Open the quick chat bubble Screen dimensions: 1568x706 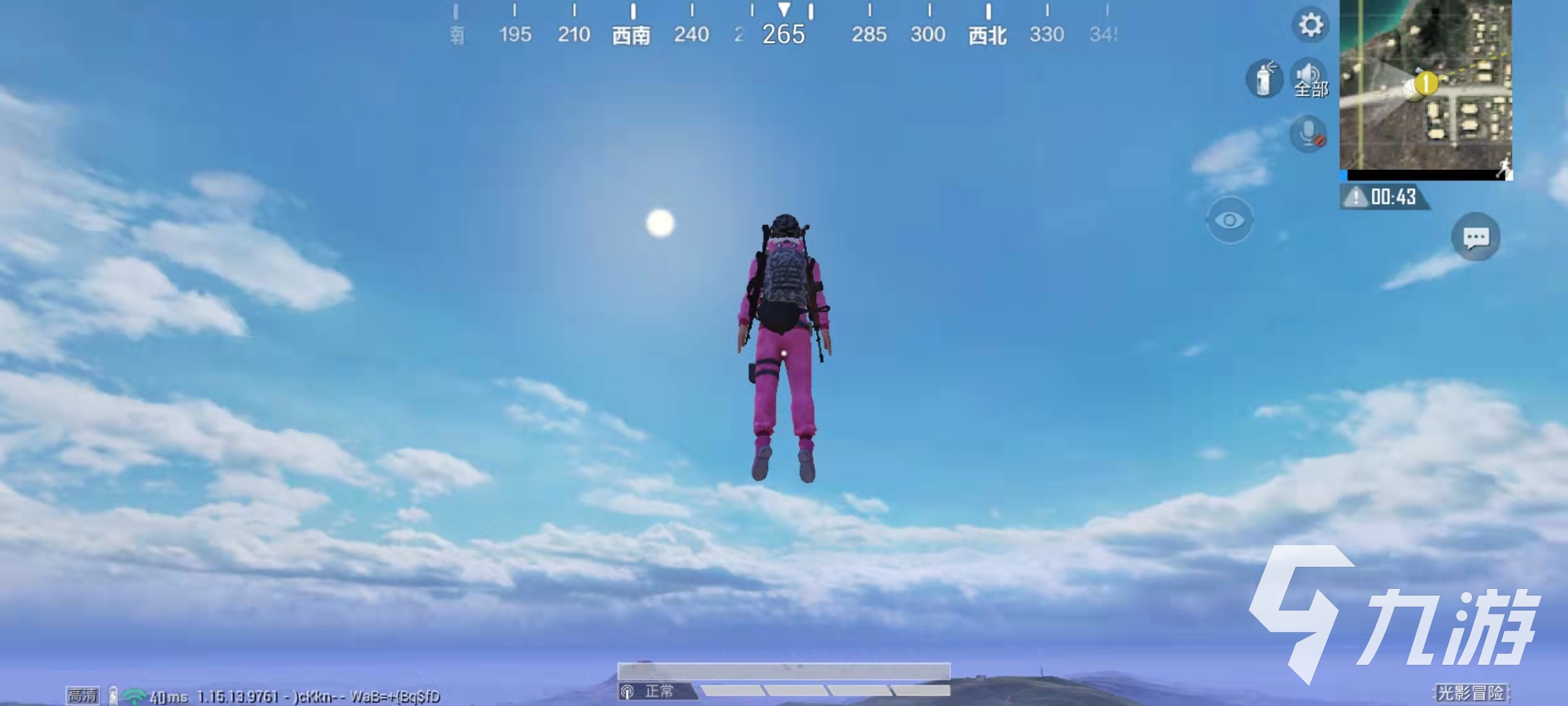coord(1475,237)
